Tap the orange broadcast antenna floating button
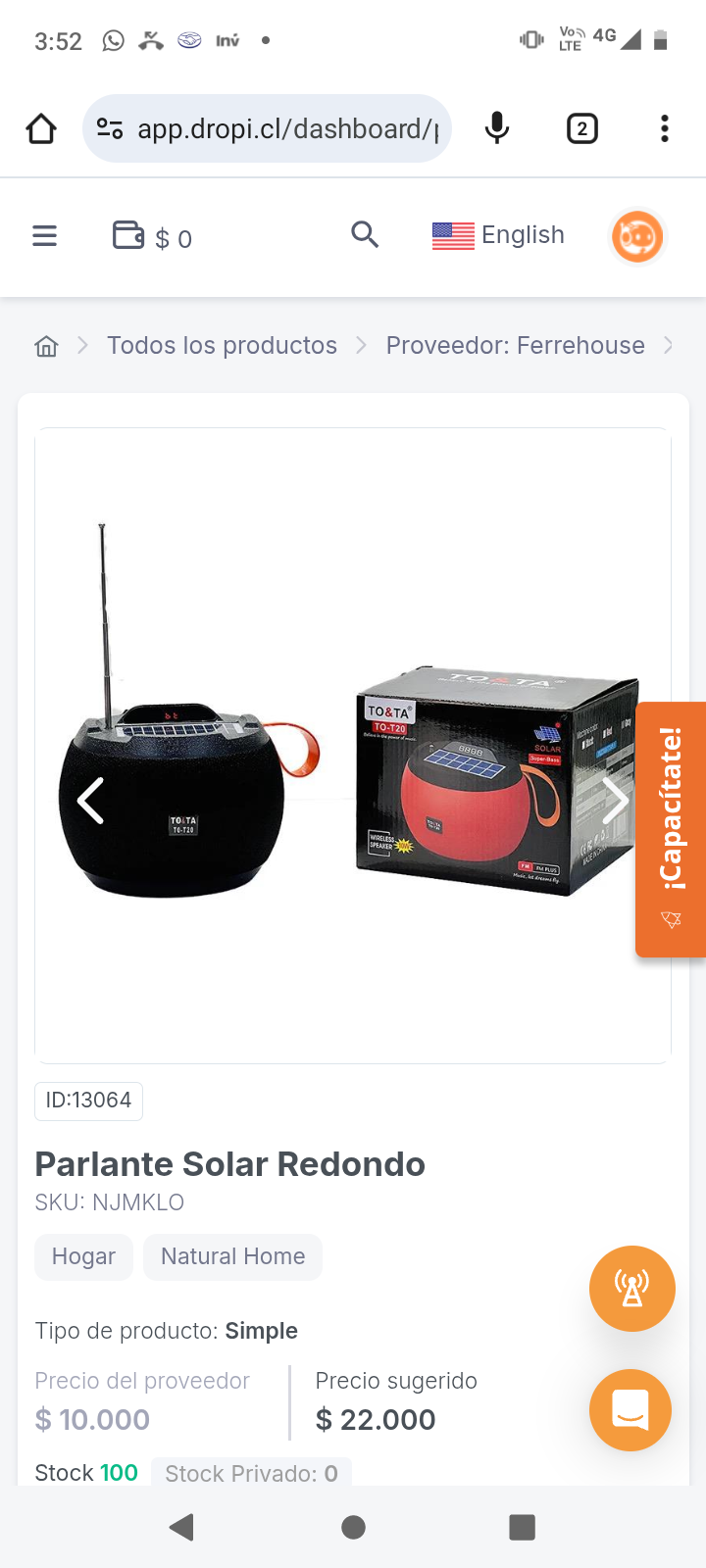 tap(631, 1288)
